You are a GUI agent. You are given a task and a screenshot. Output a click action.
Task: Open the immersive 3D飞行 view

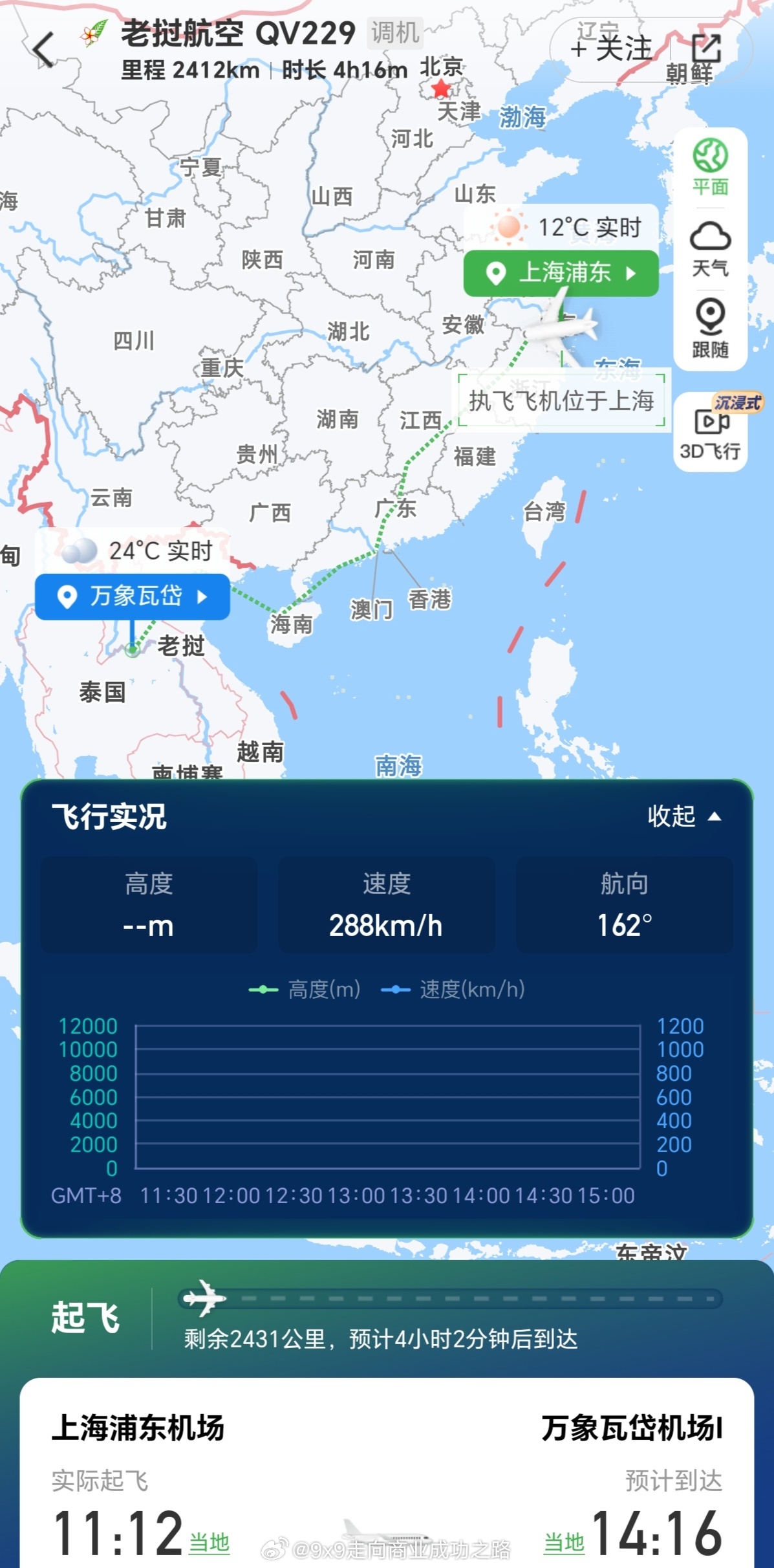coord(711,432)
